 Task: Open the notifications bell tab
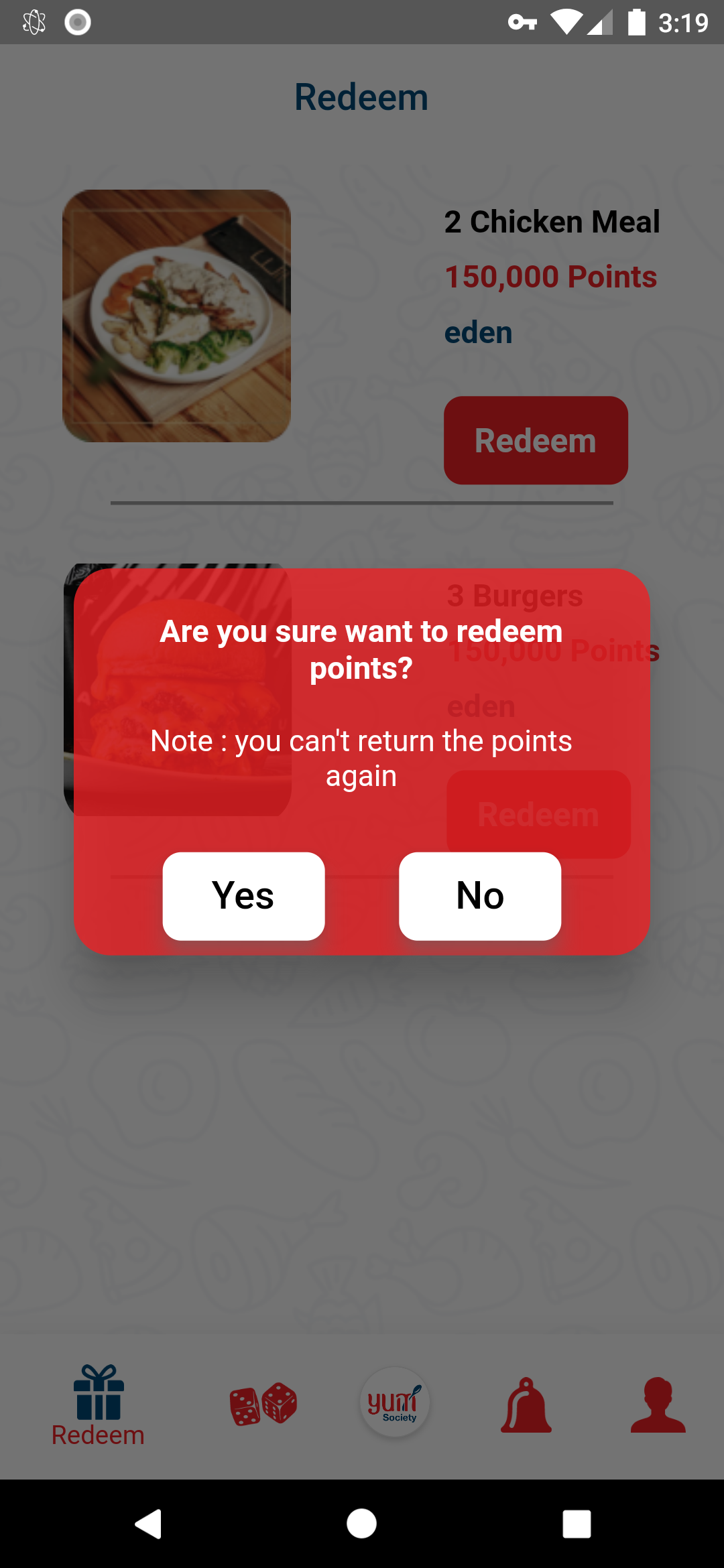click(x=526, y=1404)
